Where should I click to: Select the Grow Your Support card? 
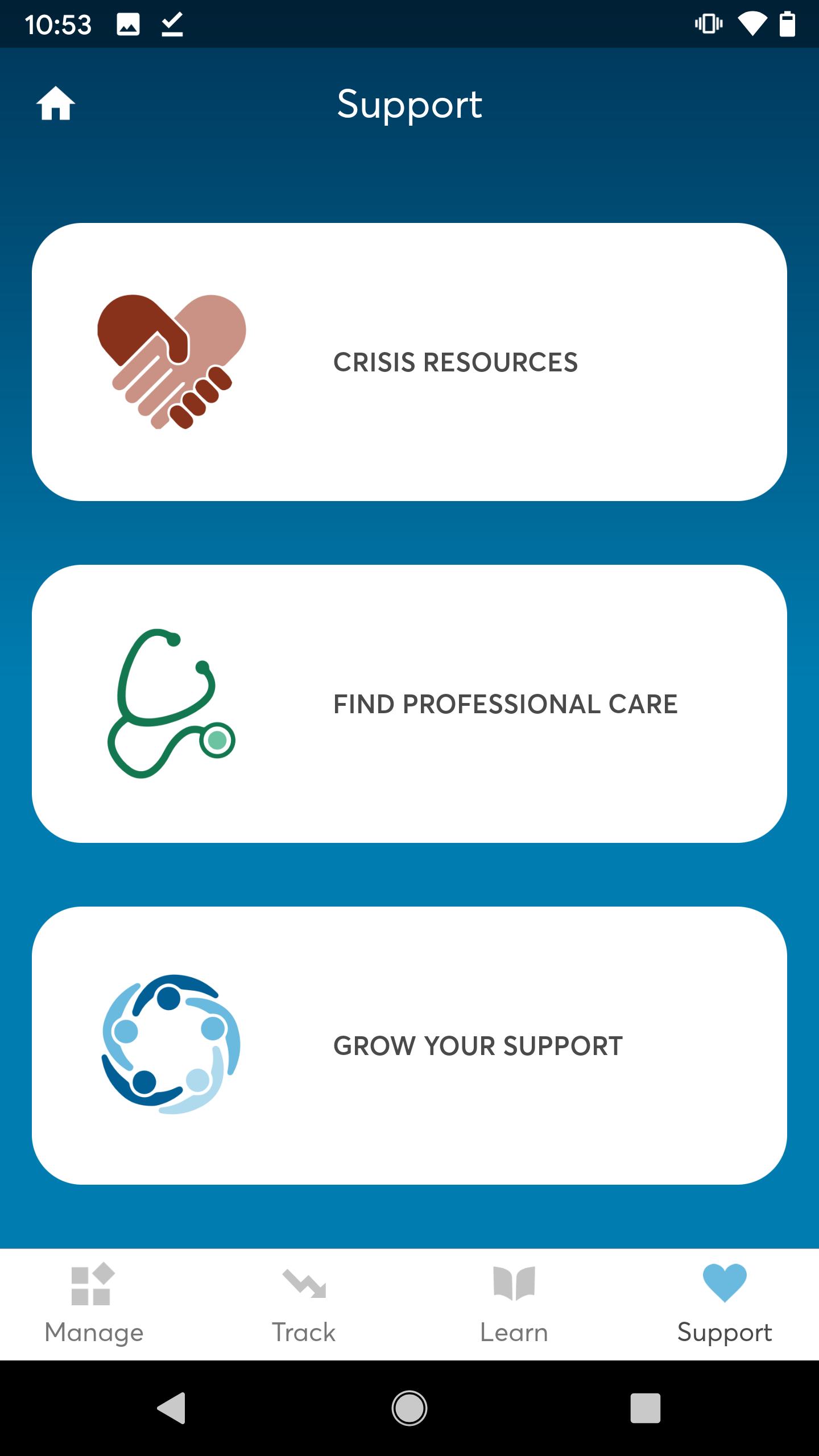[409, 1045]
